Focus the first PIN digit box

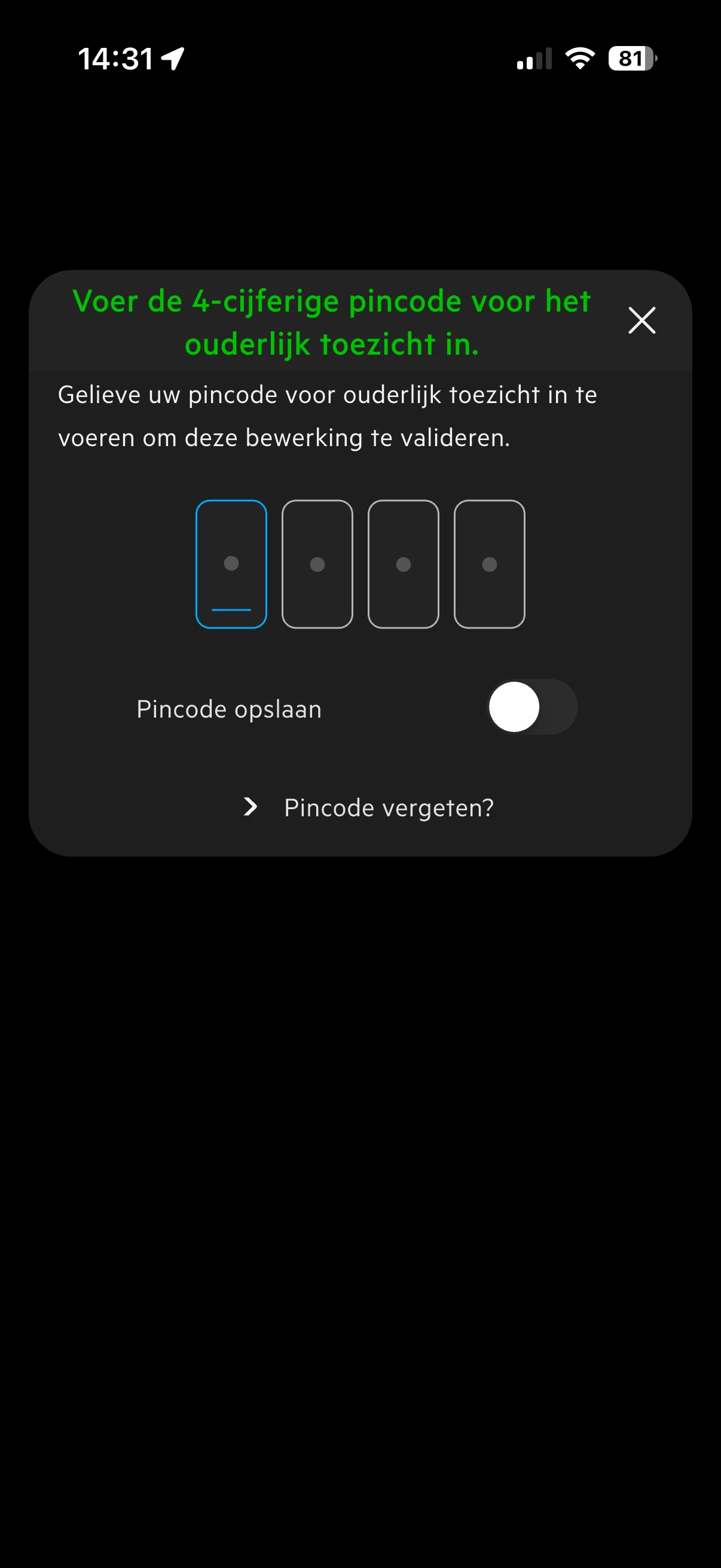click(231, 564)
